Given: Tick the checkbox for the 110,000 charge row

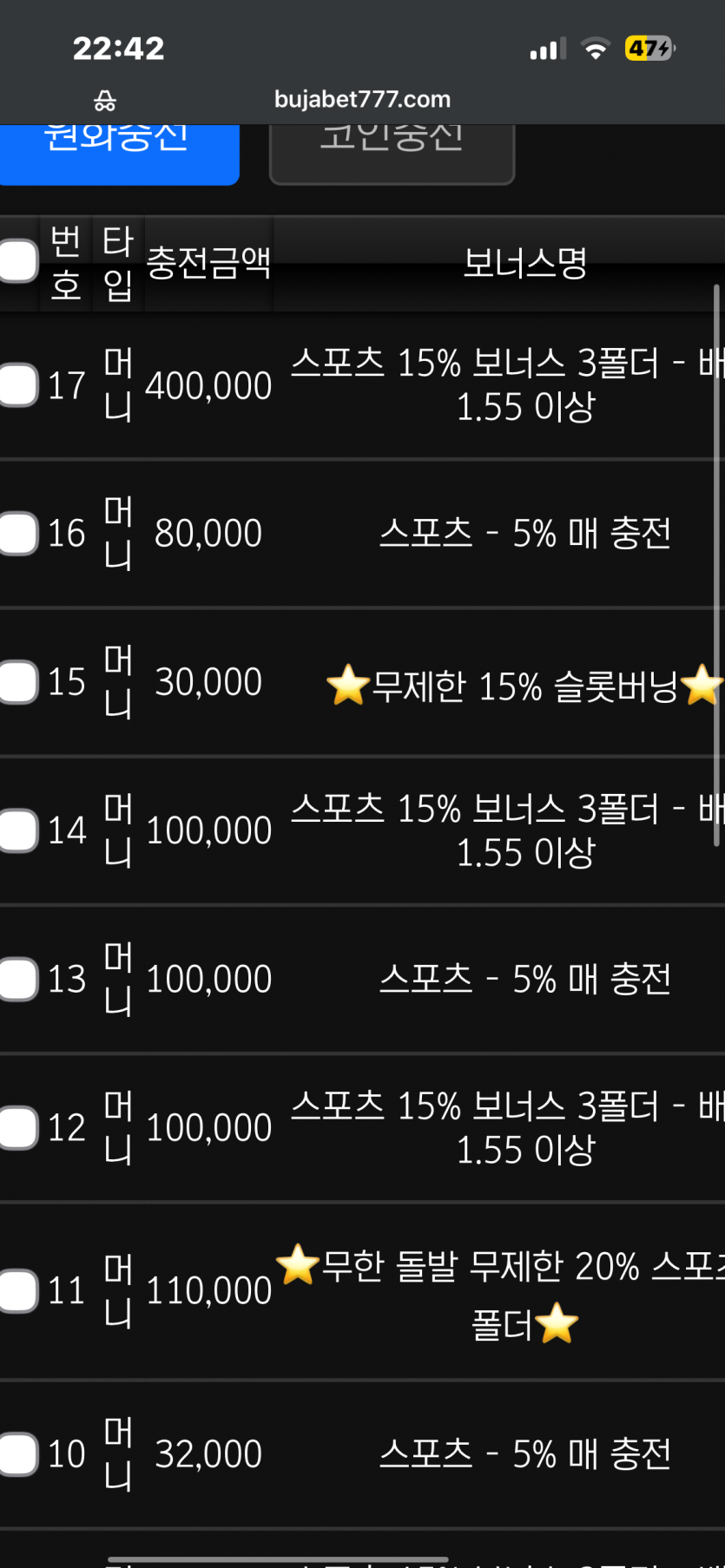Looking at the screenshot, I should [18, 1290].
